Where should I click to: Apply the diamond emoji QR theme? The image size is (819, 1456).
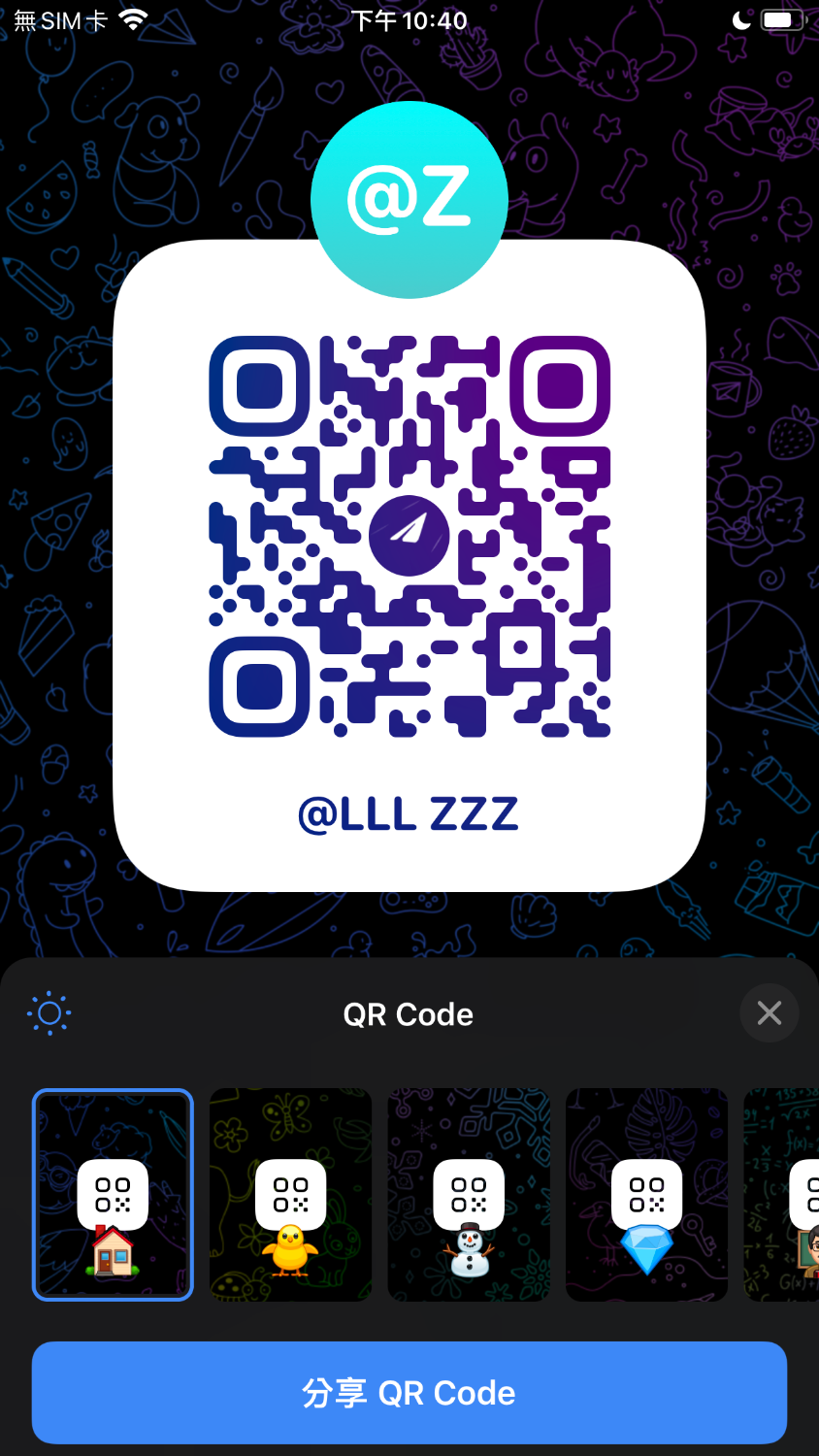pos(646,1195)
